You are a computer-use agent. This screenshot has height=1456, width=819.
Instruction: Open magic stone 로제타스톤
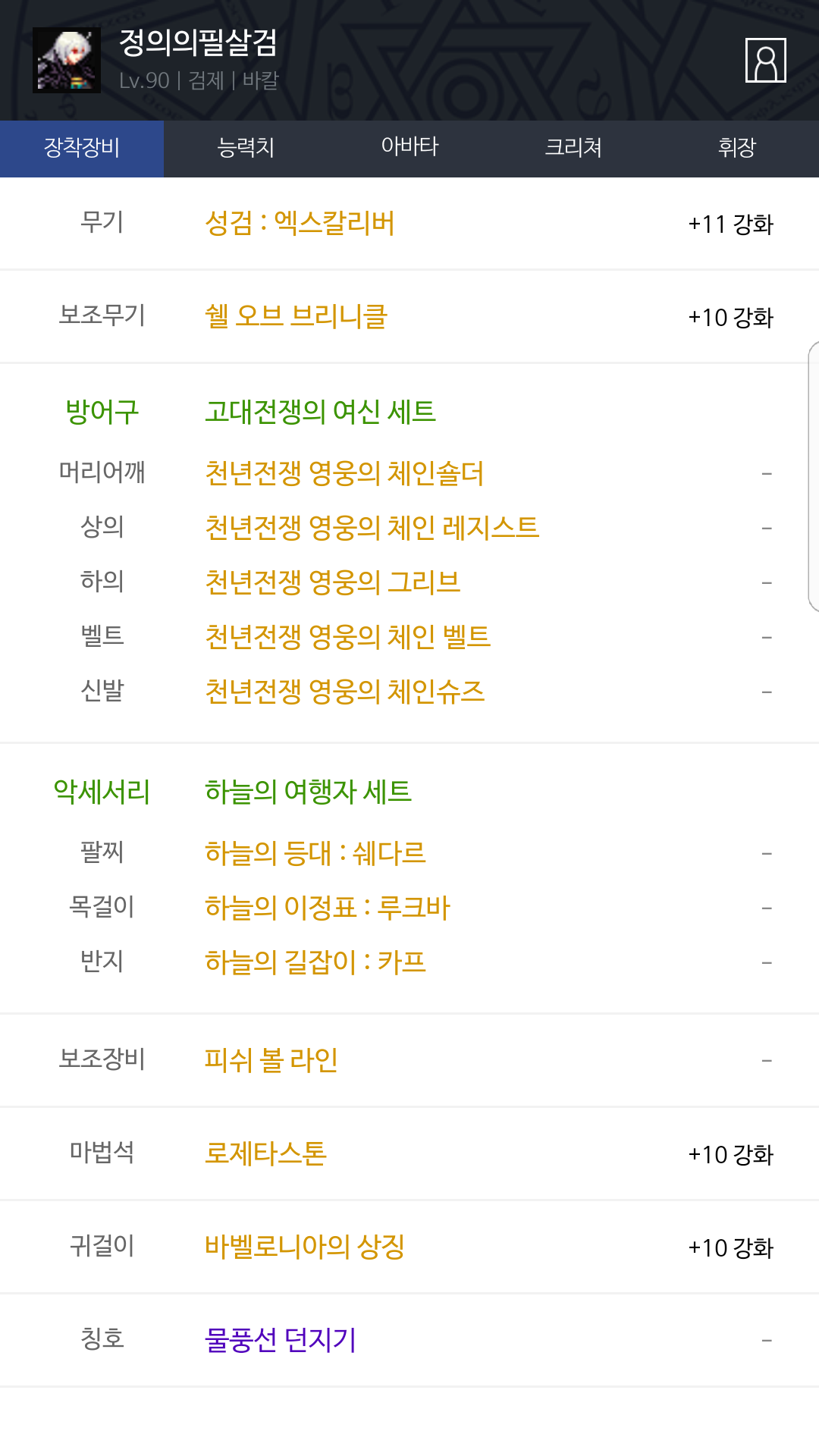coord(265,1153)
